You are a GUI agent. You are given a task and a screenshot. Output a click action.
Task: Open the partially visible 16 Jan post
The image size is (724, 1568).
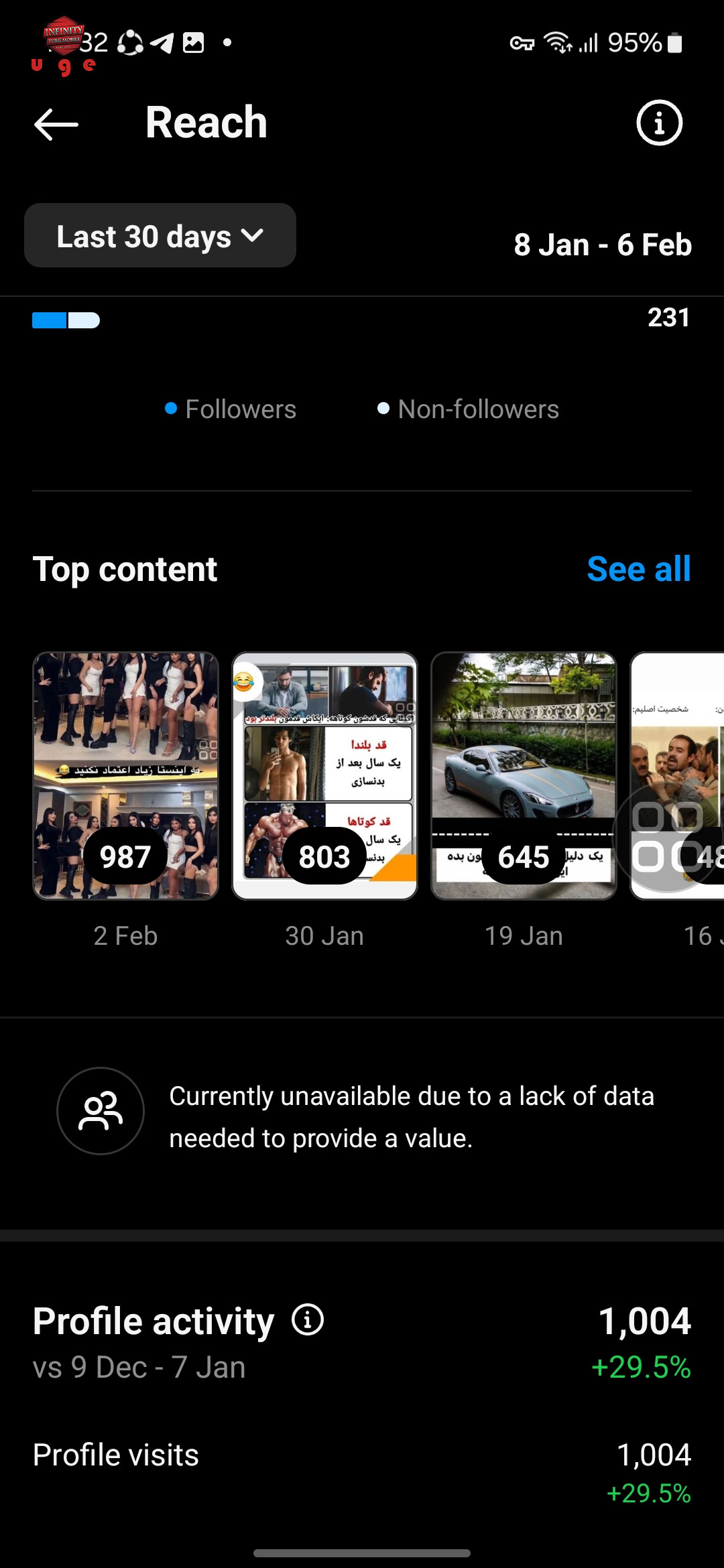pos(677,776)
